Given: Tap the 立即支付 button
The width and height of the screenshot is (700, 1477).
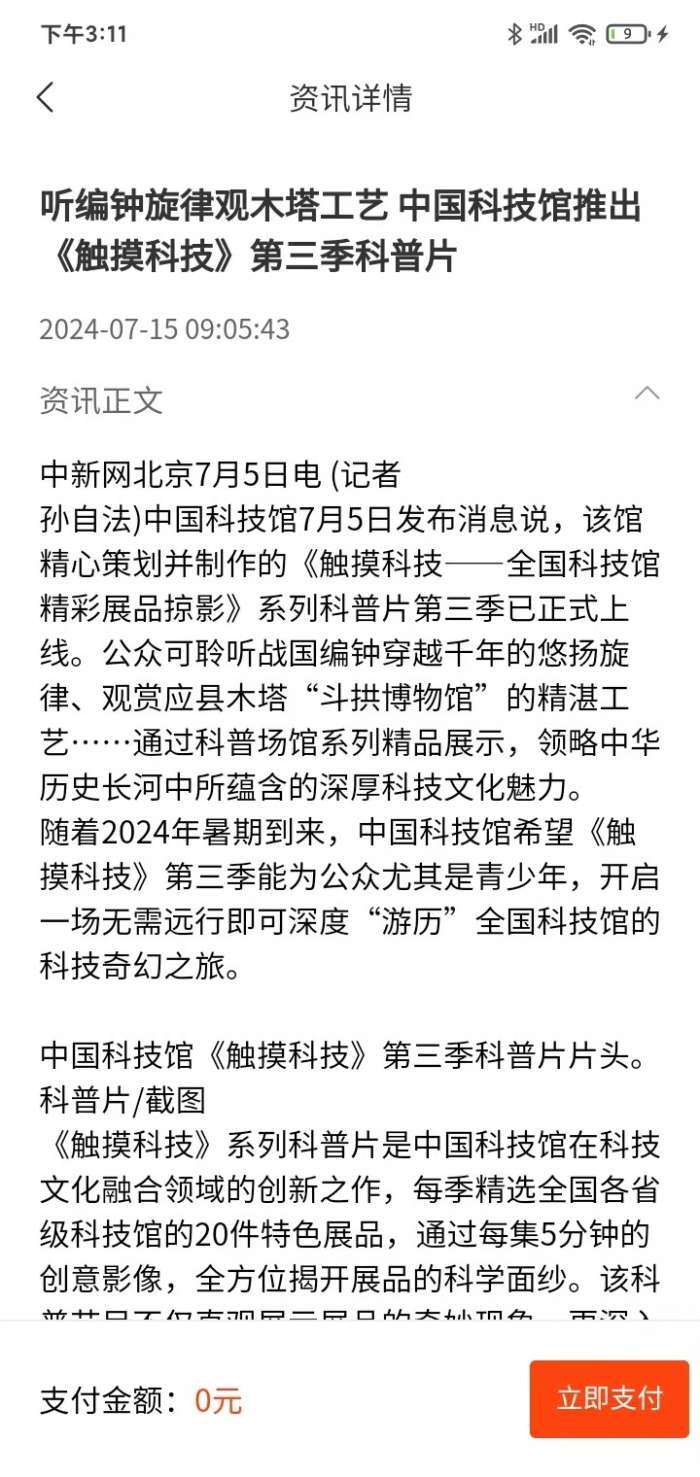Looking at the screenshot, I should (x=608, y=1398).
